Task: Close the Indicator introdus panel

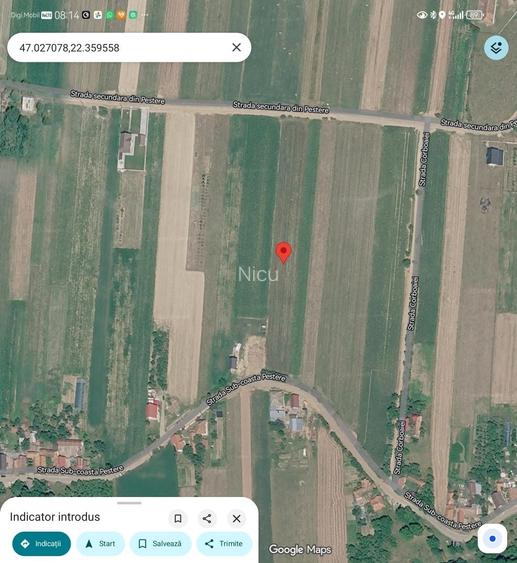Action: [x=237, y=518]
